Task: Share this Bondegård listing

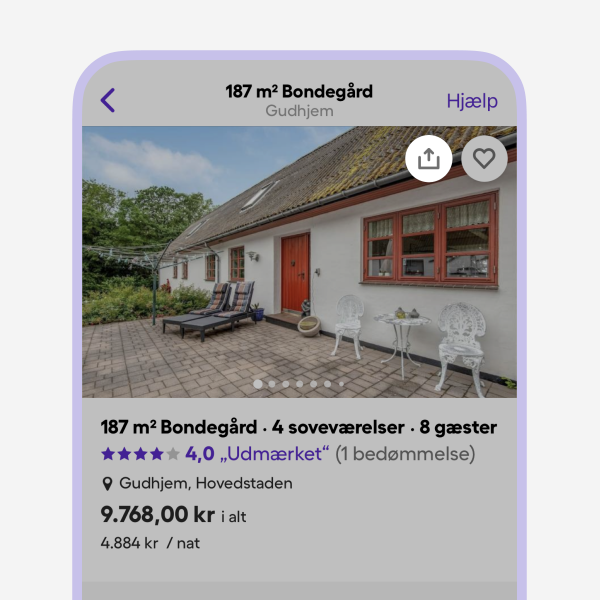Action: (428, 158)
